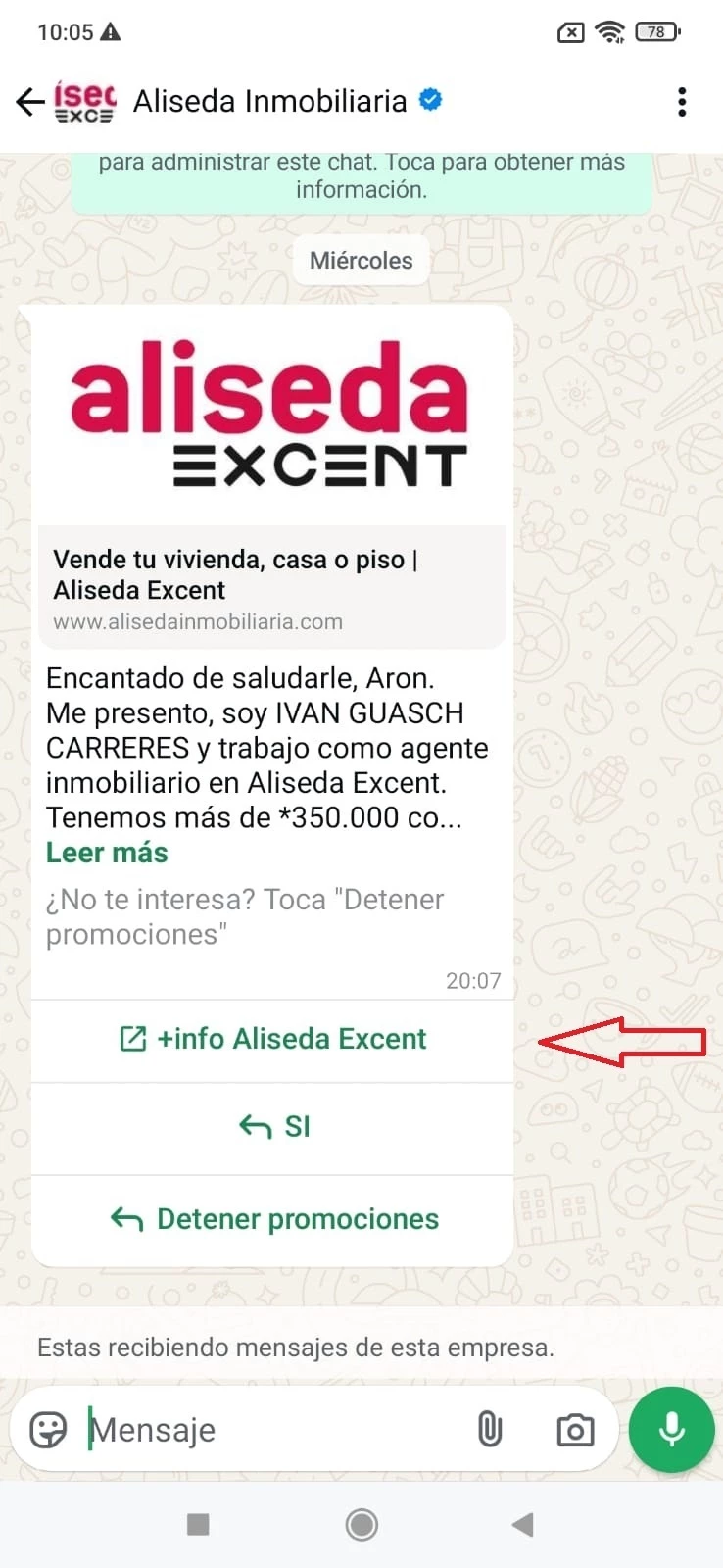This screenshot has height=1568, width=723.
Task: Tap the green business info banner
Action: point(361,178)
